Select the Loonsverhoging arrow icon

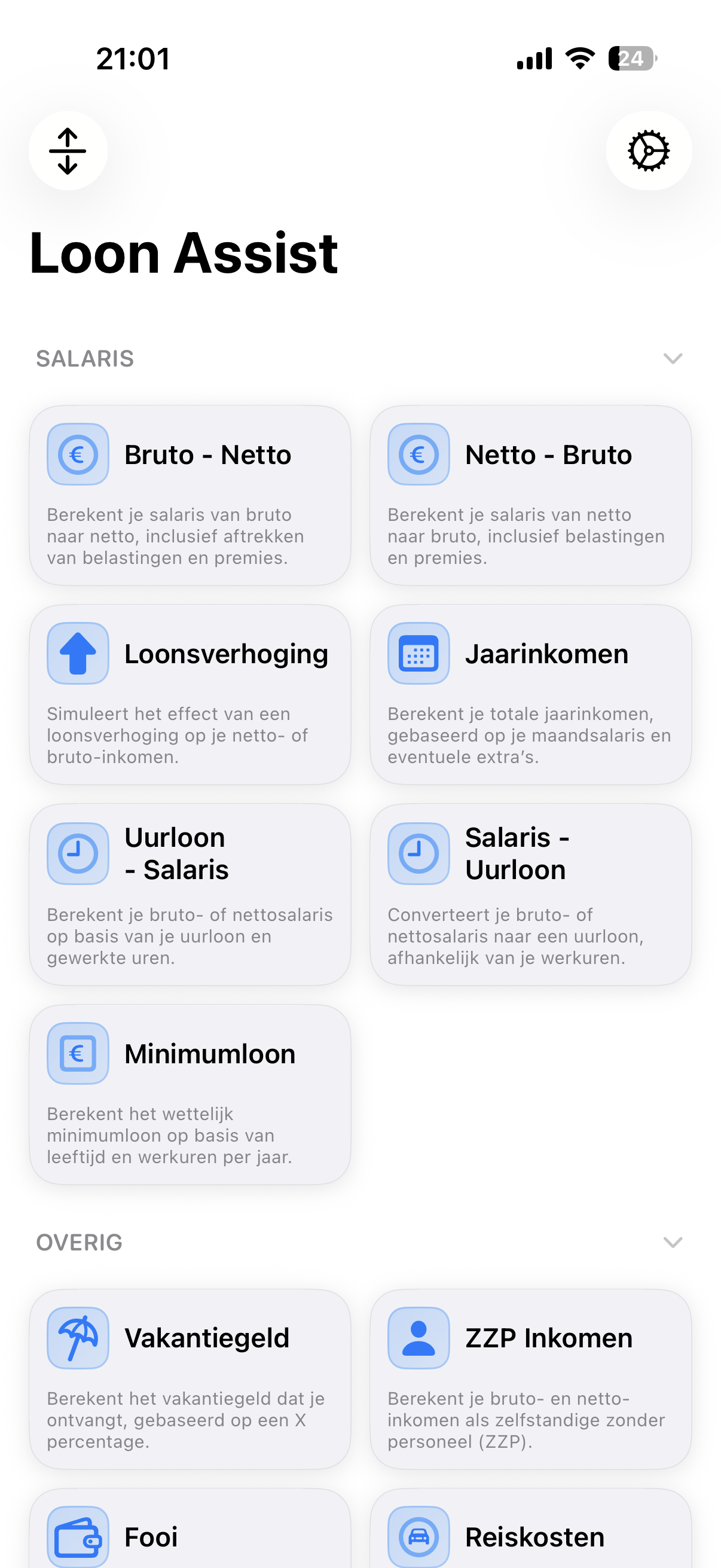pyautogui.click(x=77, y=652)
